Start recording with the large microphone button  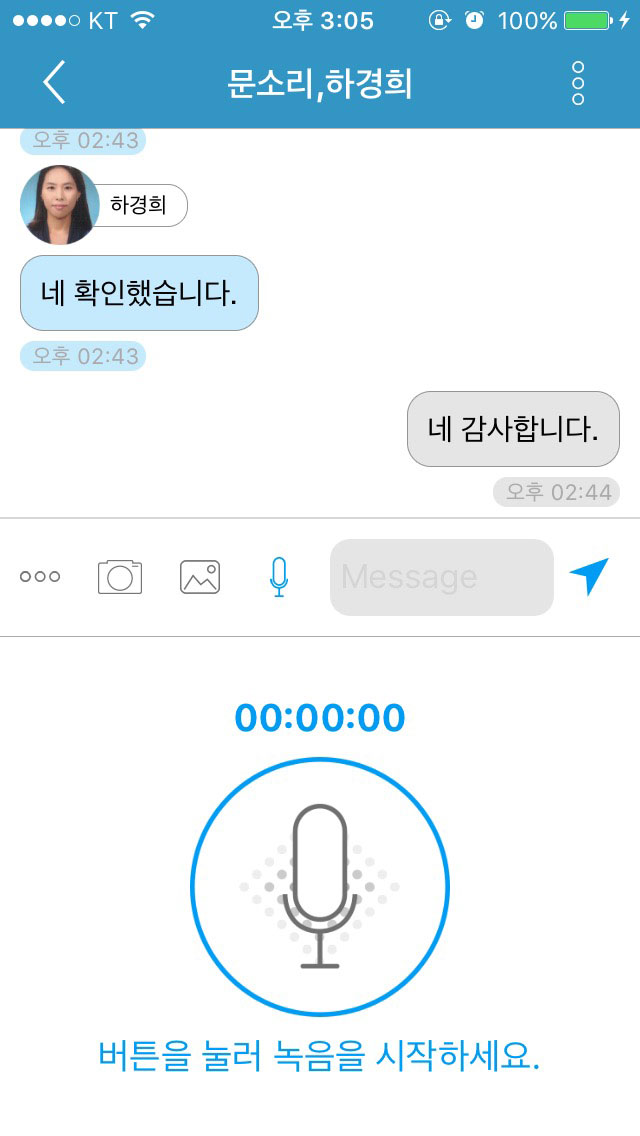(x=320, y=887)
